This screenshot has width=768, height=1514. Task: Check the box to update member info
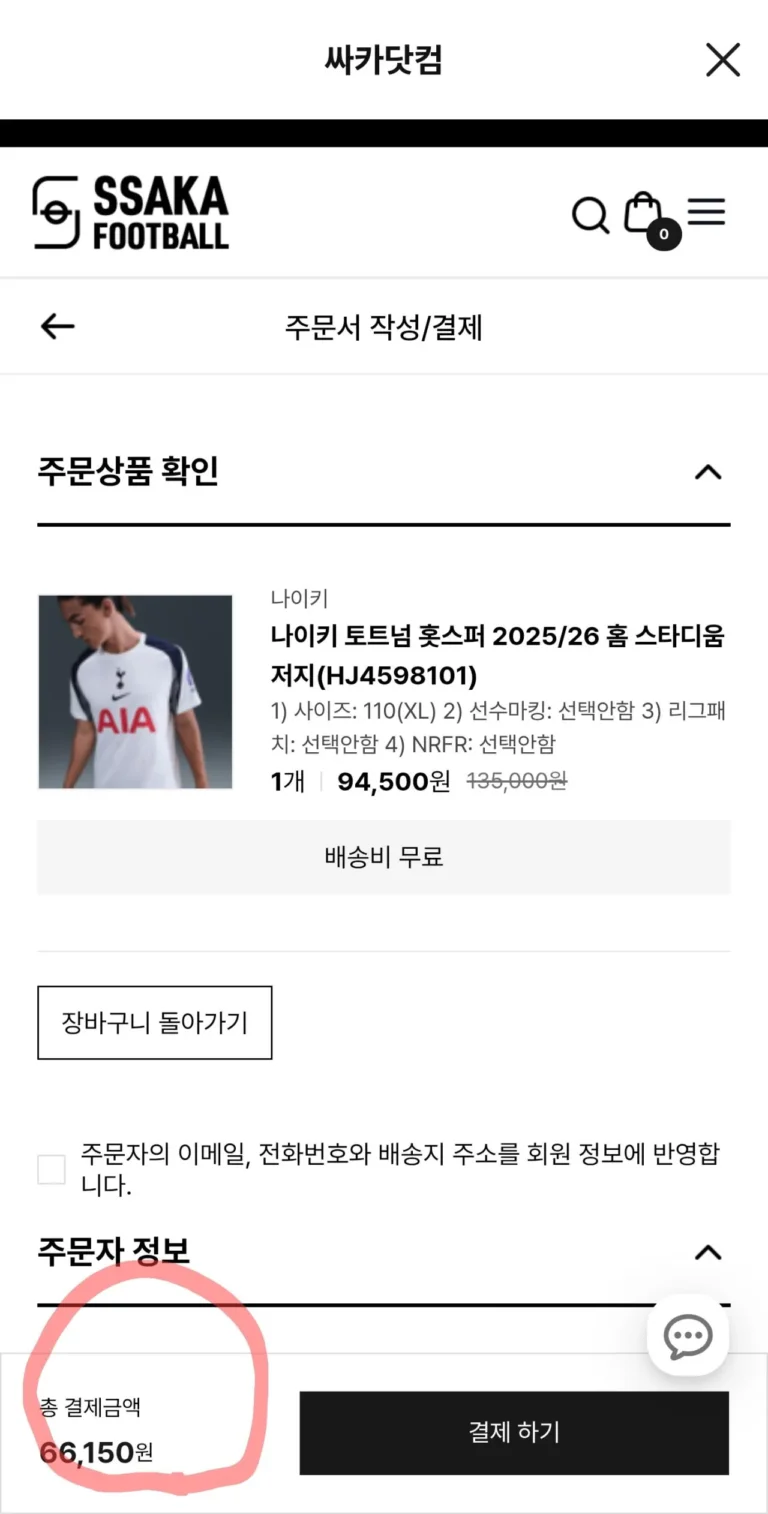tap(51, 1169)
